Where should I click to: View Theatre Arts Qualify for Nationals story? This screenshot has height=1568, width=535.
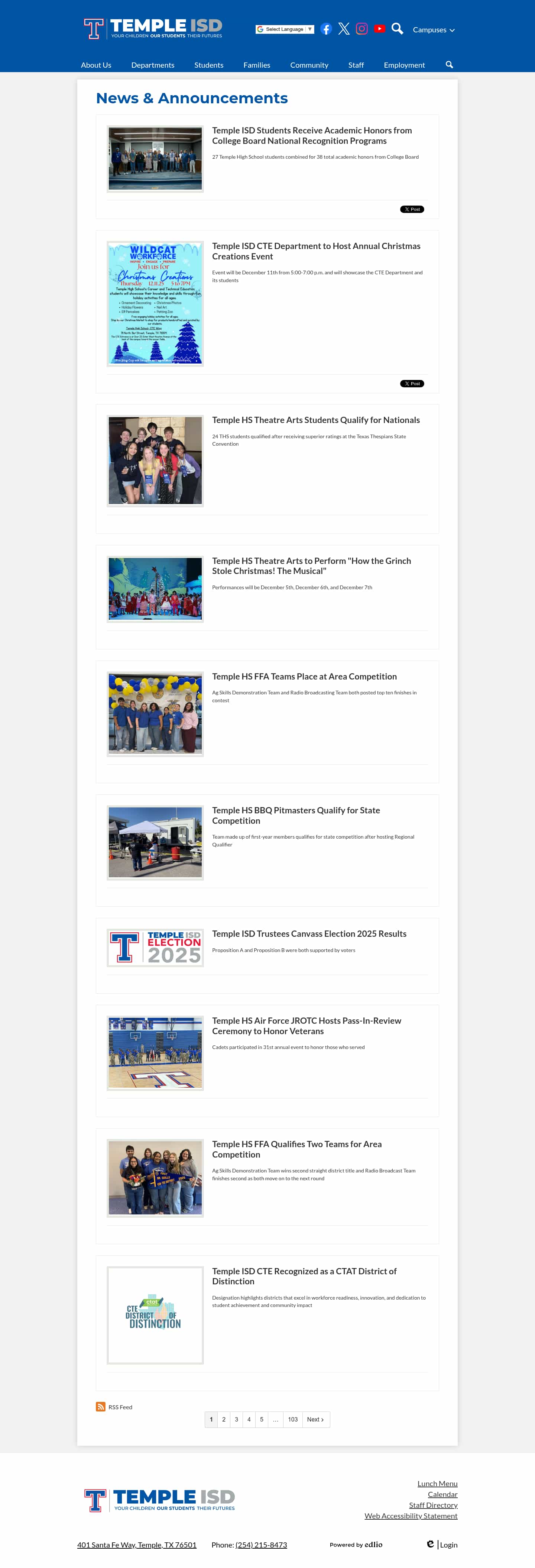315,420
